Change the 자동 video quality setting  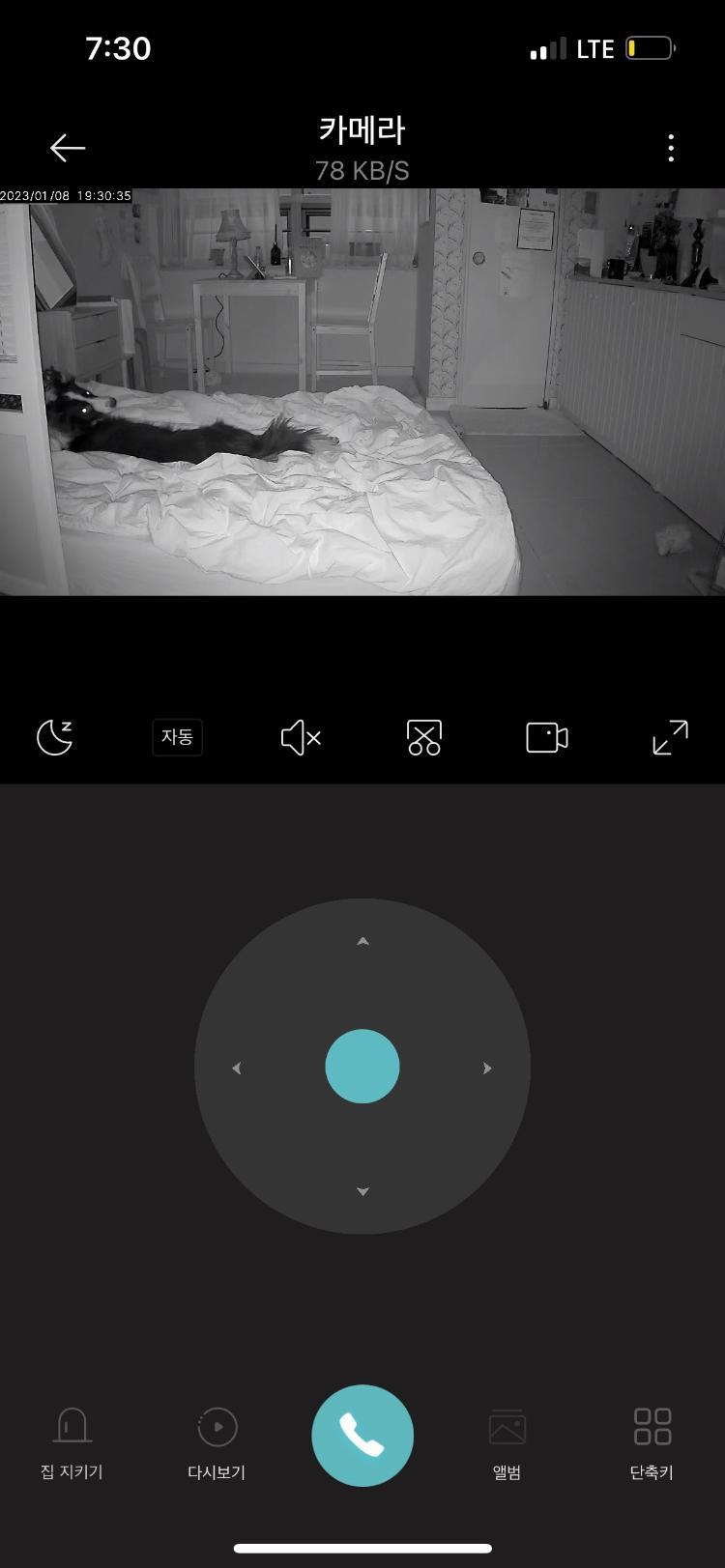pos(177,737)
